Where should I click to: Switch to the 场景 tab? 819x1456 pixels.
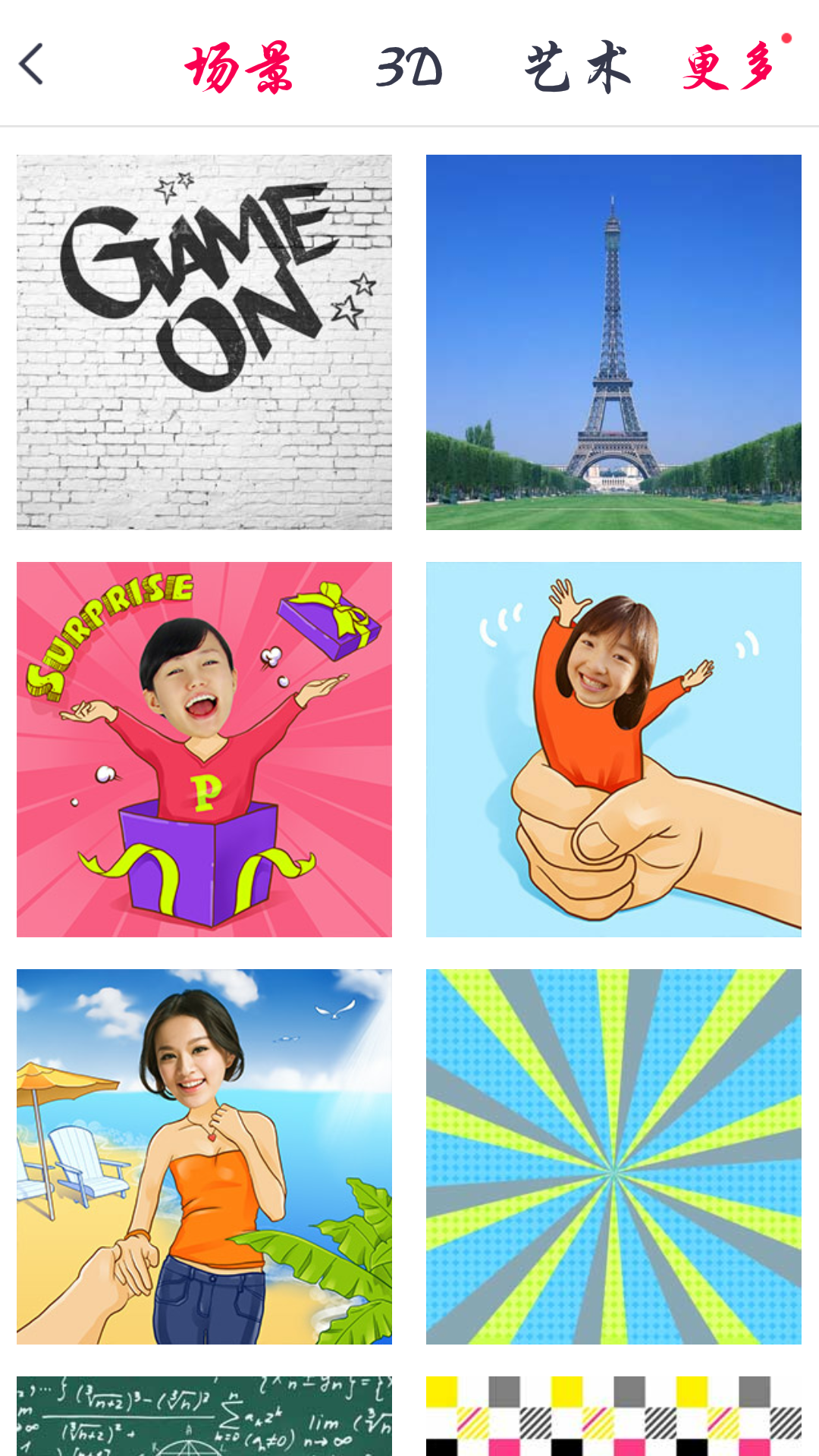pos(238,67)
